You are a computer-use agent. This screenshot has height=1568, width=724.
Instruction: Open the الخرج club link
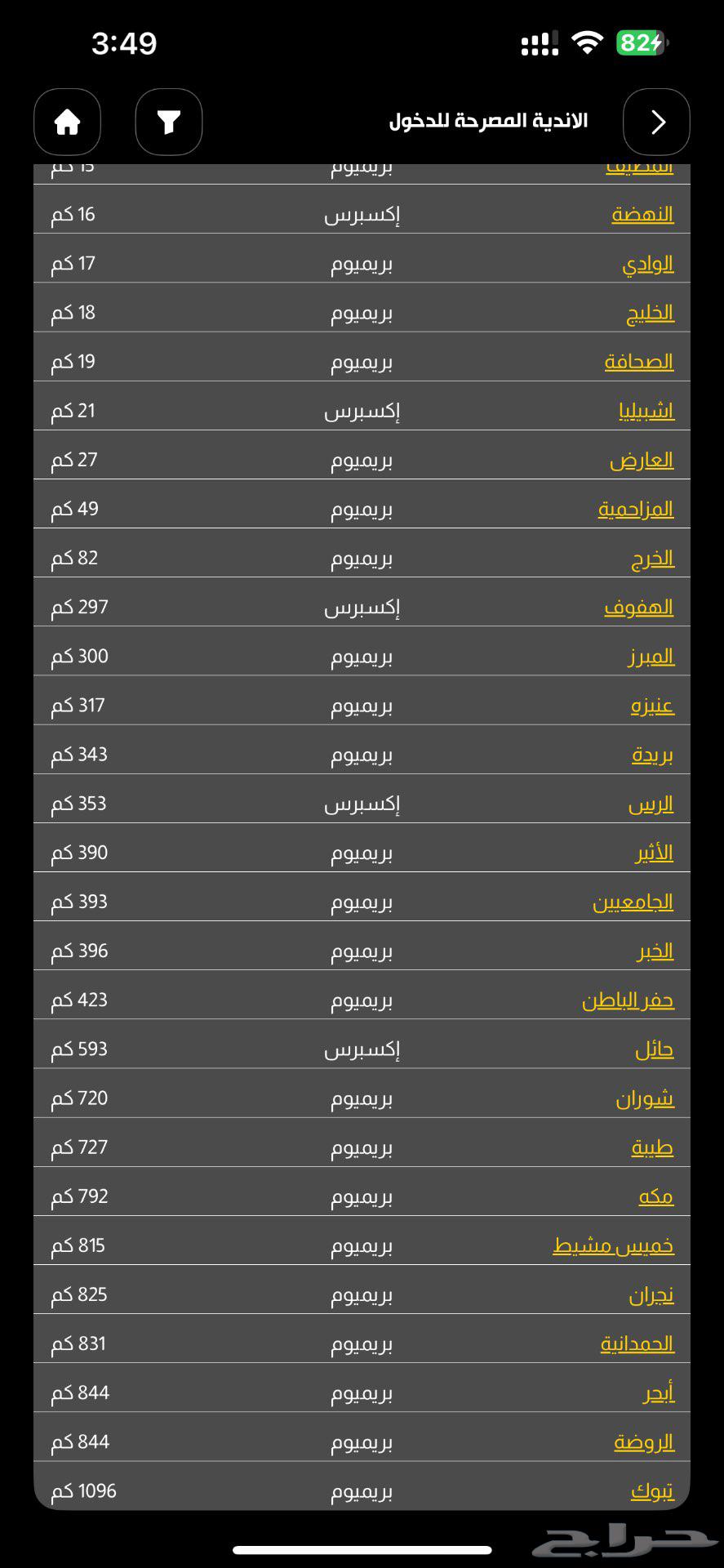[x=653, y=558]
